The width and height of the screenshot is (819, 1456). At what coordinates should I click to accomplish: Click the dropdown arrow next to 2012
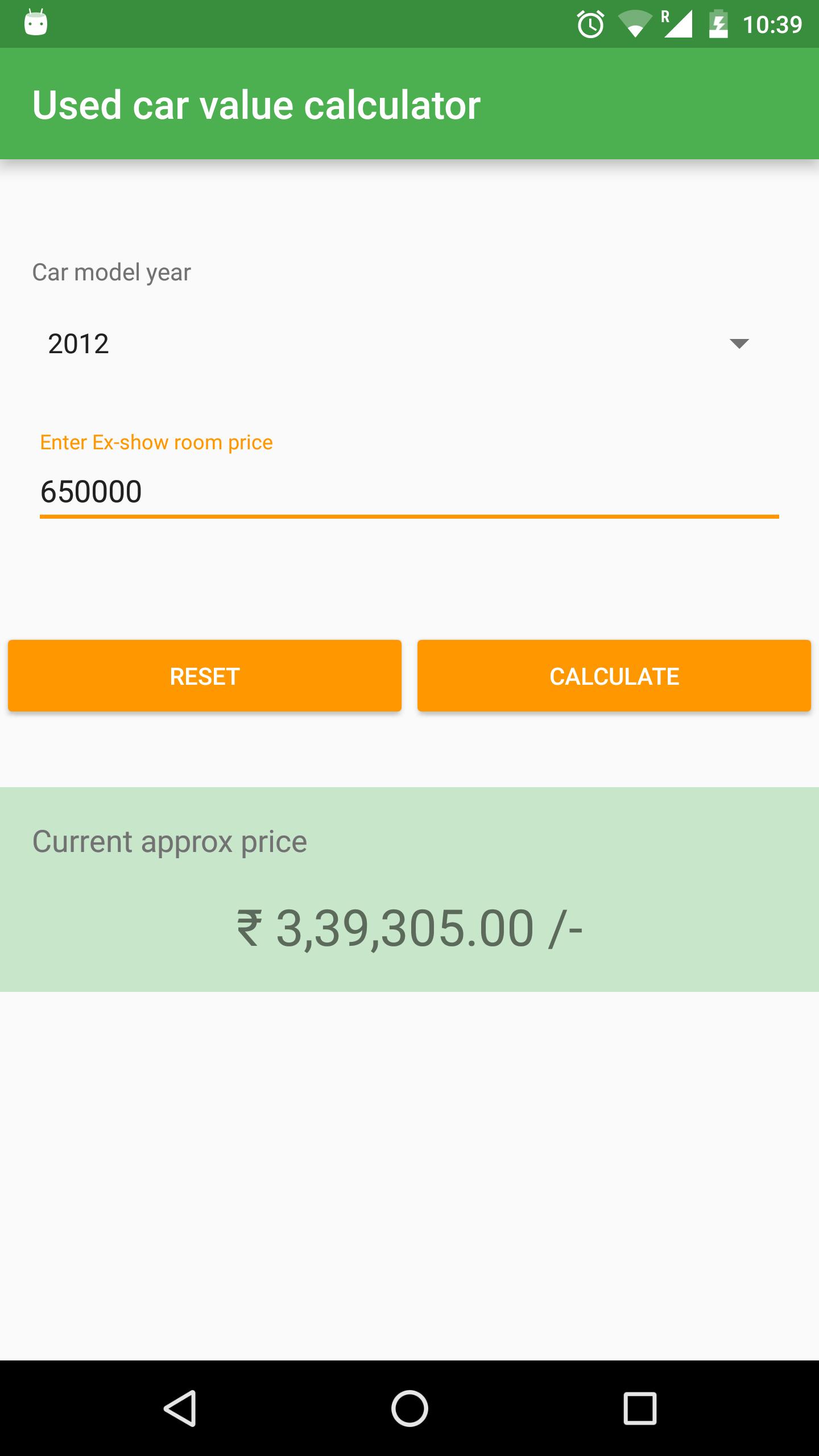[738, 344]
